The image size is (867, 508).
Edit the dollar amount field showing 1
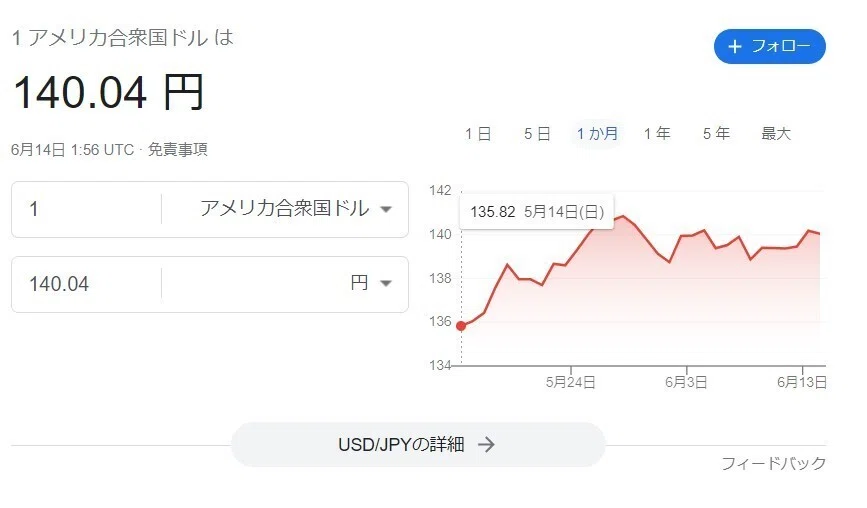click(86, 209)
